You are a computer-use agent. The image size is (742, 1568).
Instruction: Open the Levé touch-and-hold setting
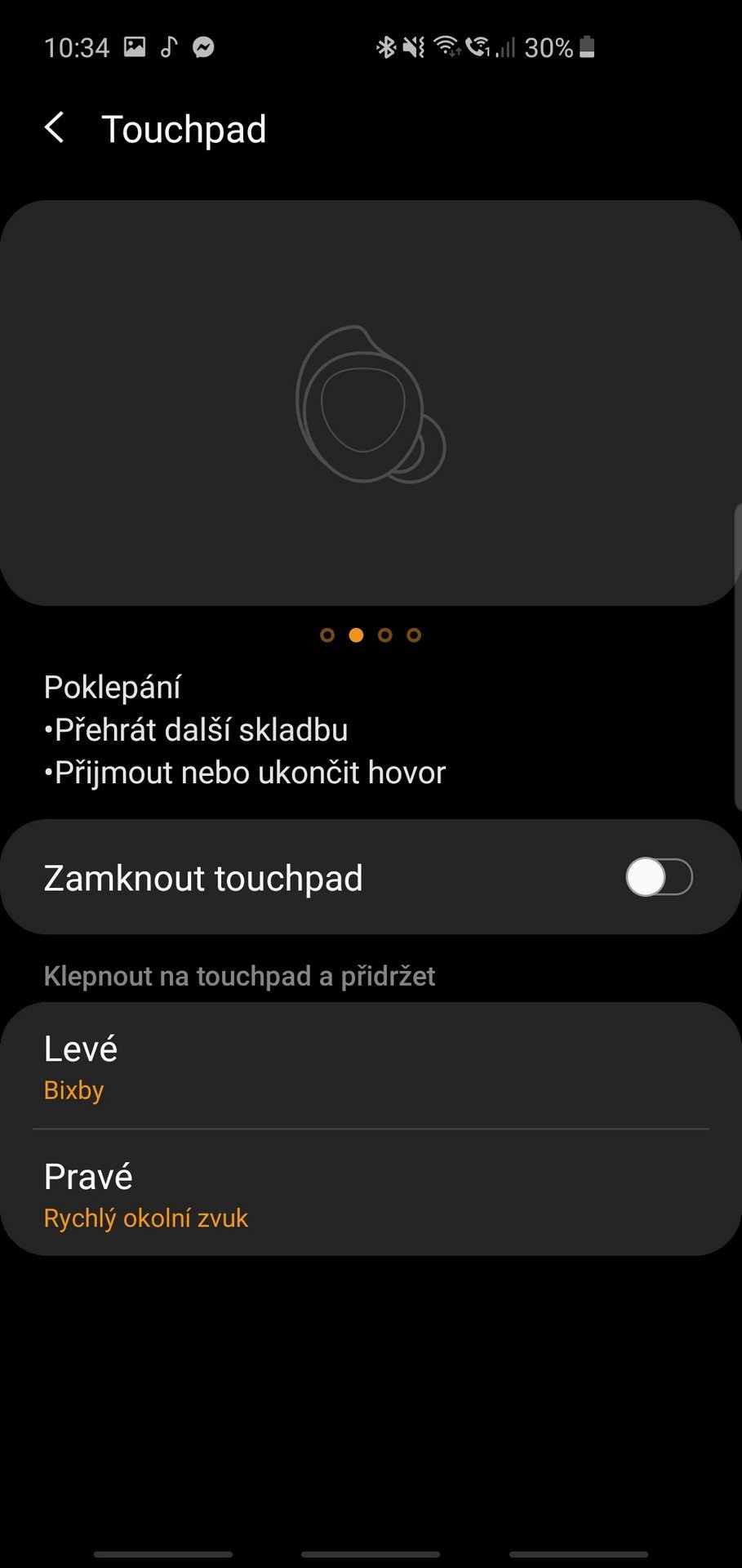pyautogui.click(x=371, y=1066)
